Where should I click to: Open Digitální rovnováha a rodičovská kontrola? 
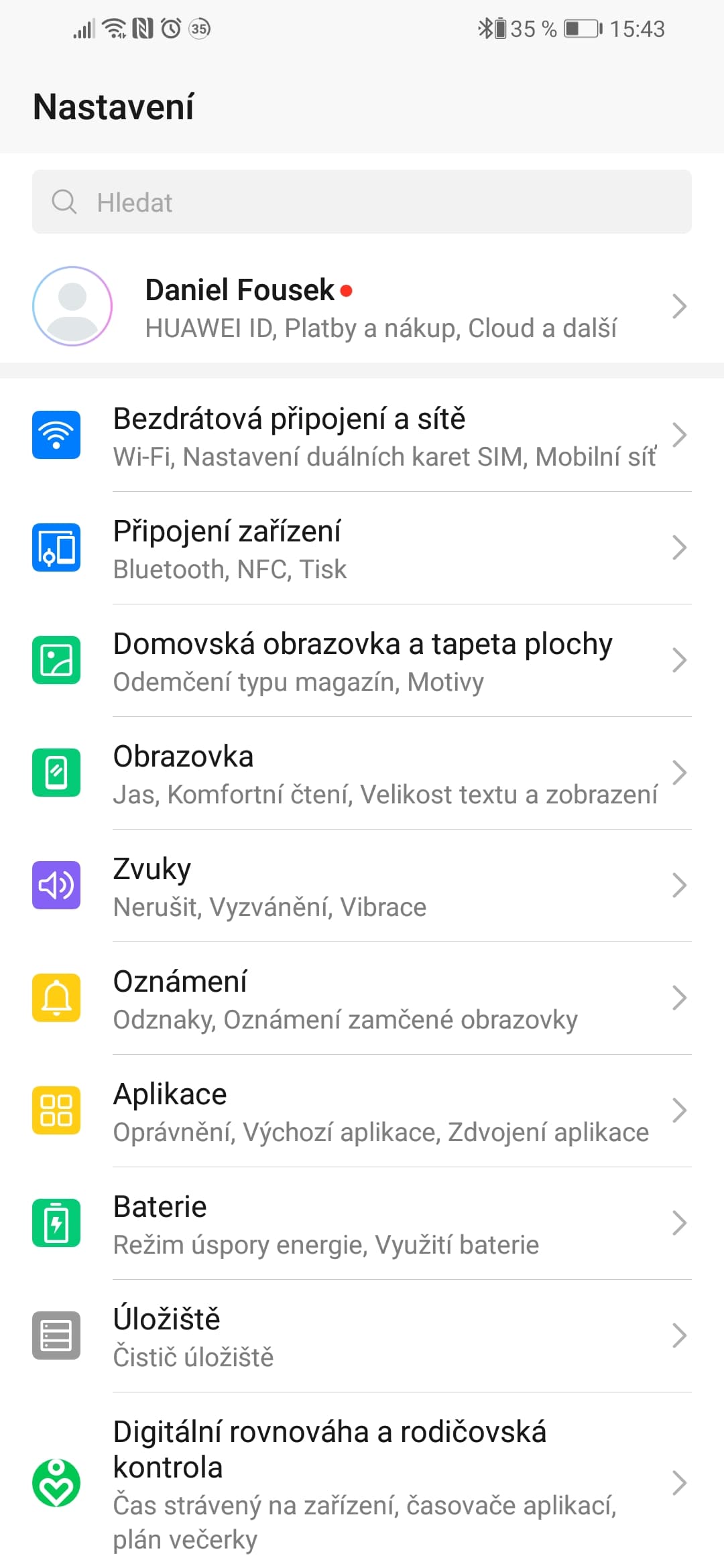(x=362, y=1484)
